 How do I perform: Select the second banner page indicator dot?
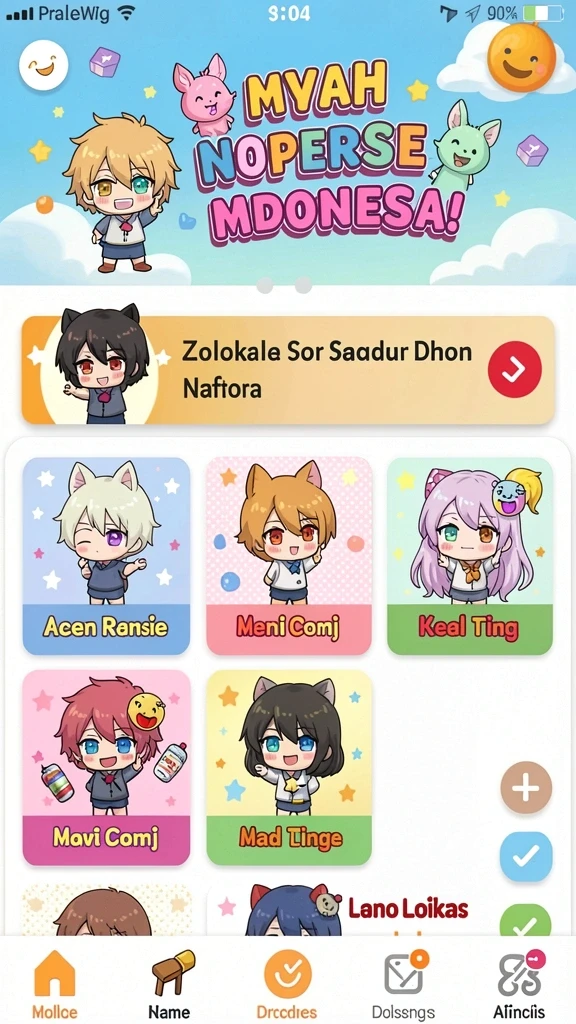tap(303, 285)
